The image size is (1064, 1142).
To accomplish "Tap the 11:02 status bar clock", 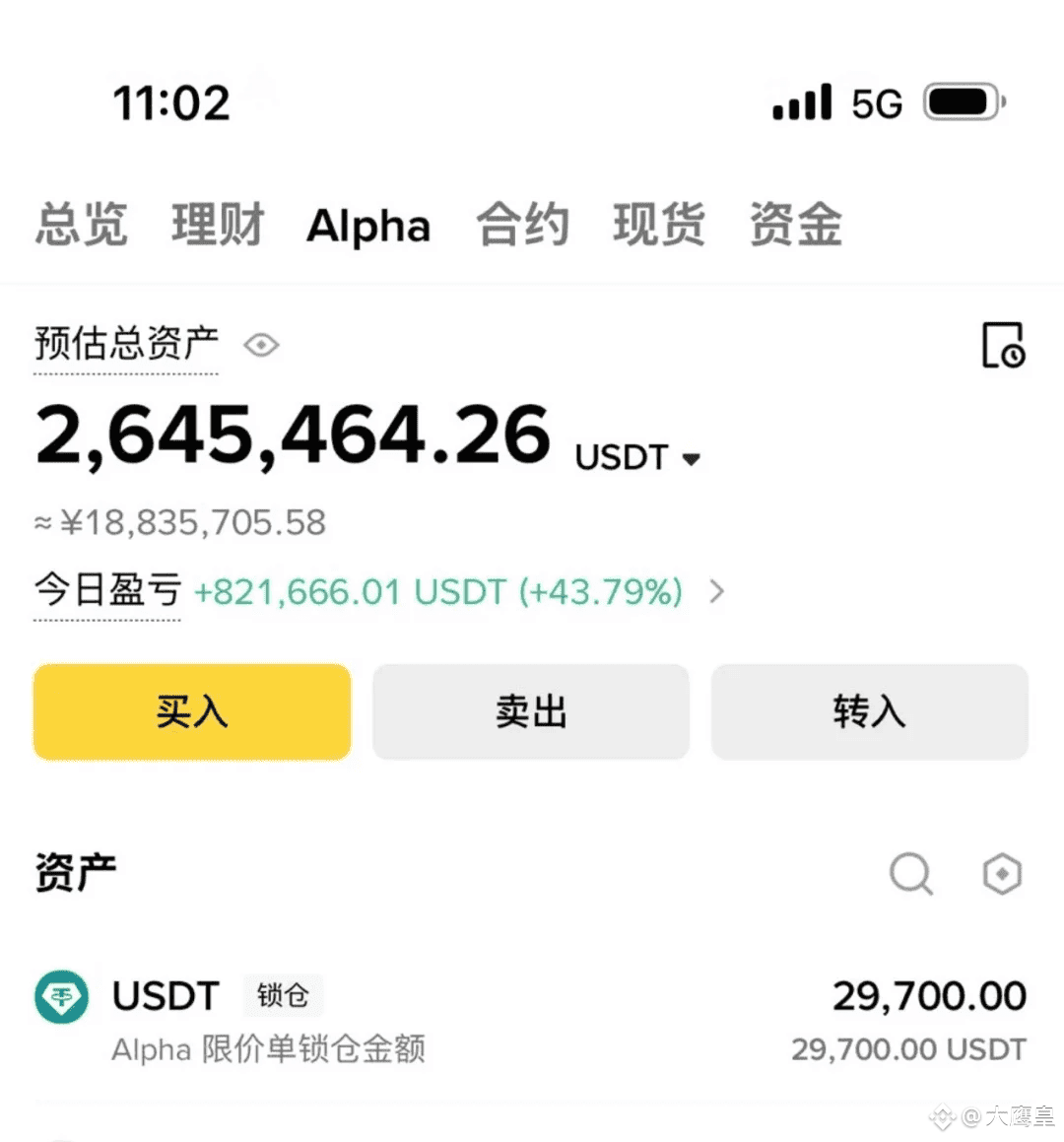I will (x=171, y=101).
